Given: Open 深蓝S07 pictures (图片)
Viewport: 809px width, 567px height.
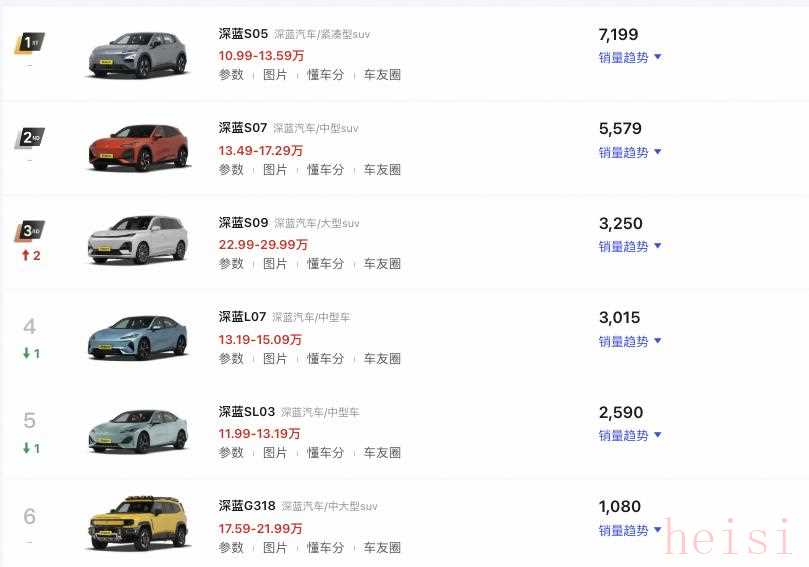Looking at the screenshot, I should [x=275, y=170].
